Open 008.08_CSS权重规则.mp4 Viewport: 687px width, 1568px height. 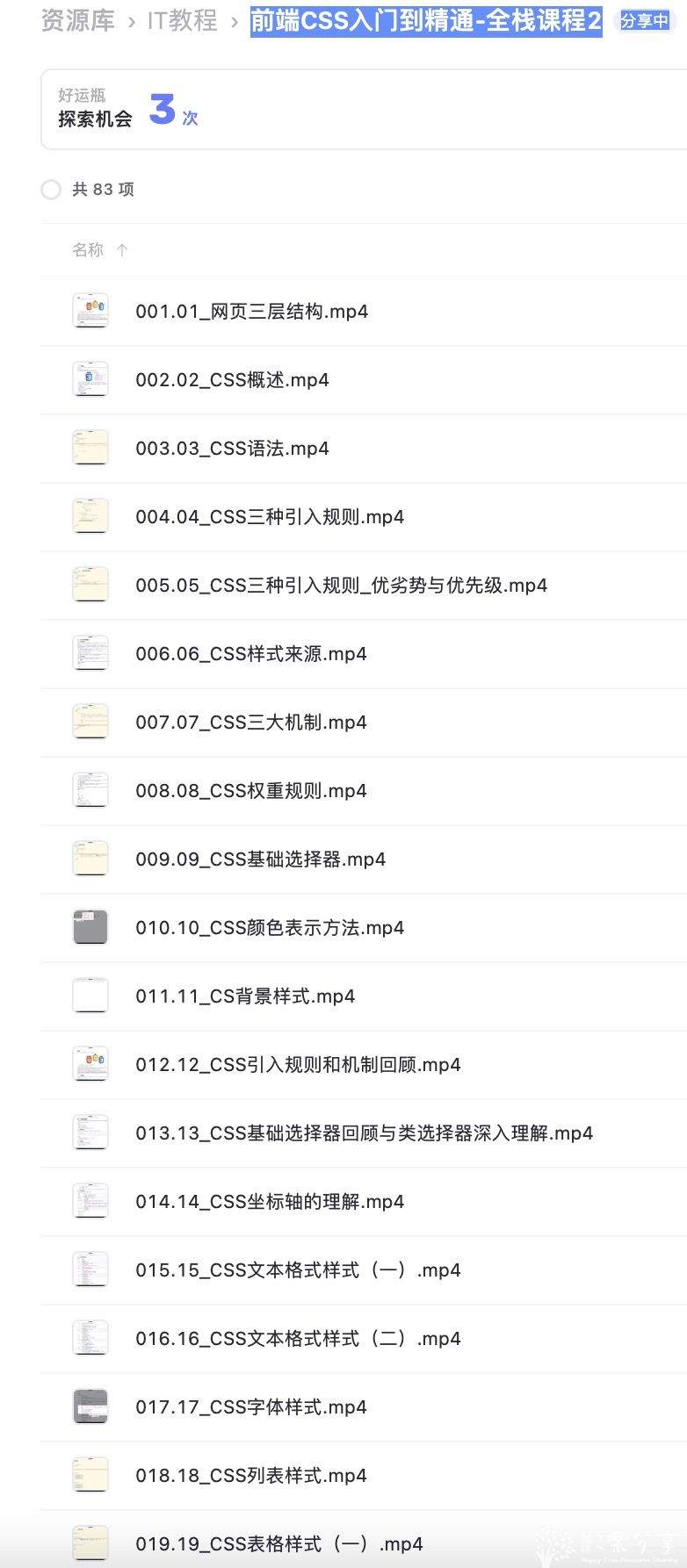click(x=251, y=791)
